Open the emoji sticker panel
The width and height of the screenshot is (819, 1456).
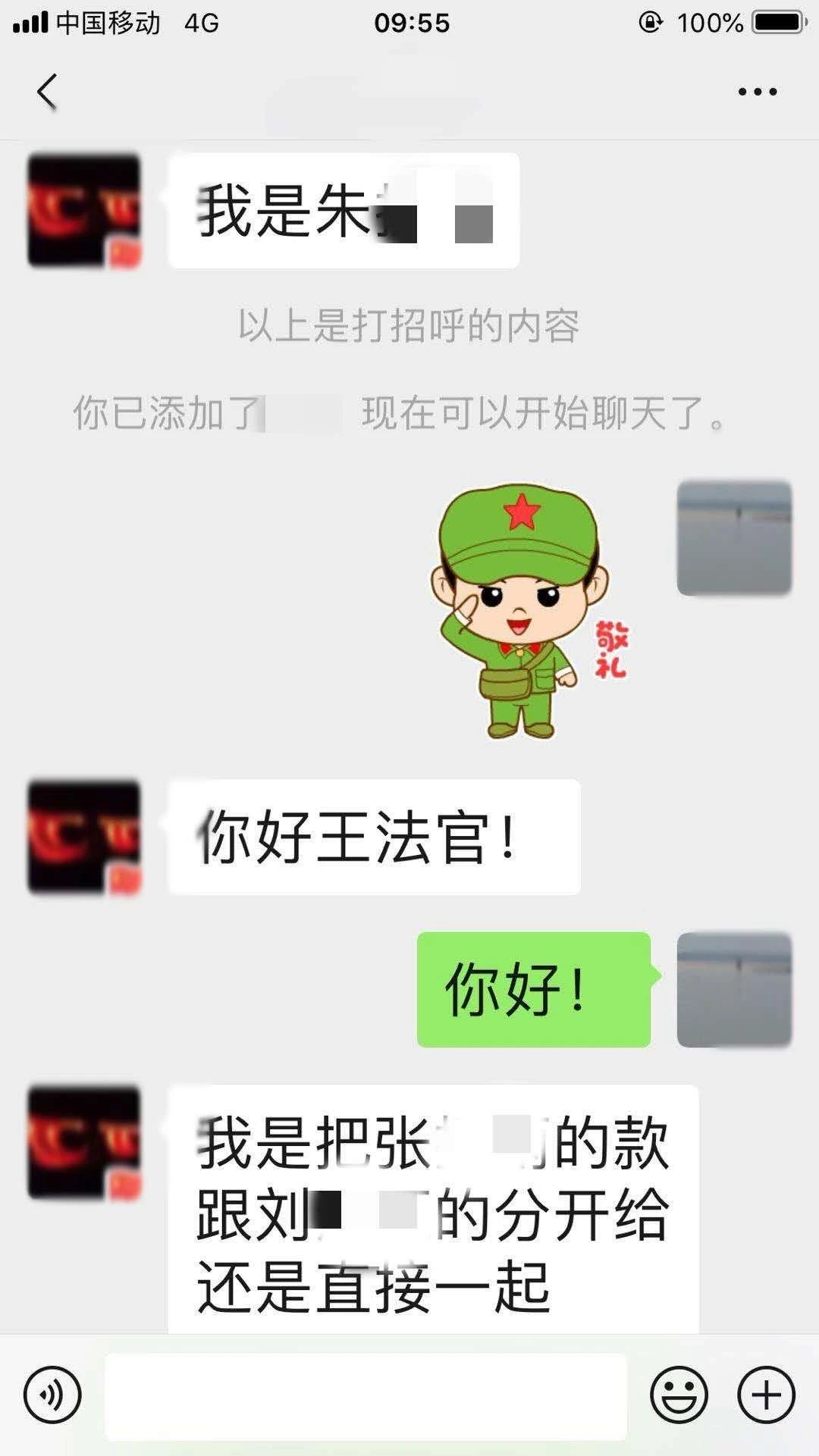(x=679, y=1395)
